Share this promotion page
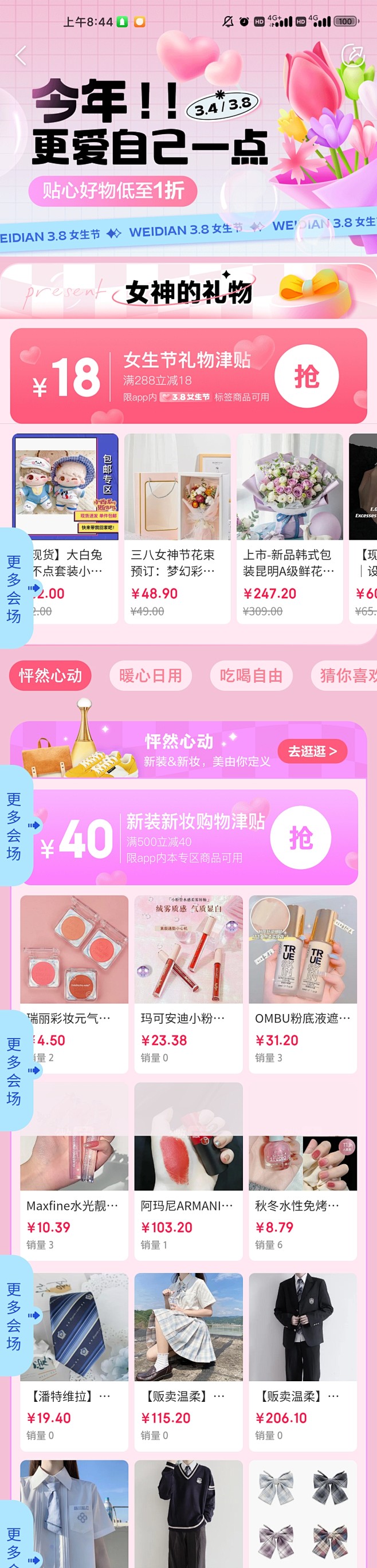This screenshot has width=377, height=1568. pos(352,56)
